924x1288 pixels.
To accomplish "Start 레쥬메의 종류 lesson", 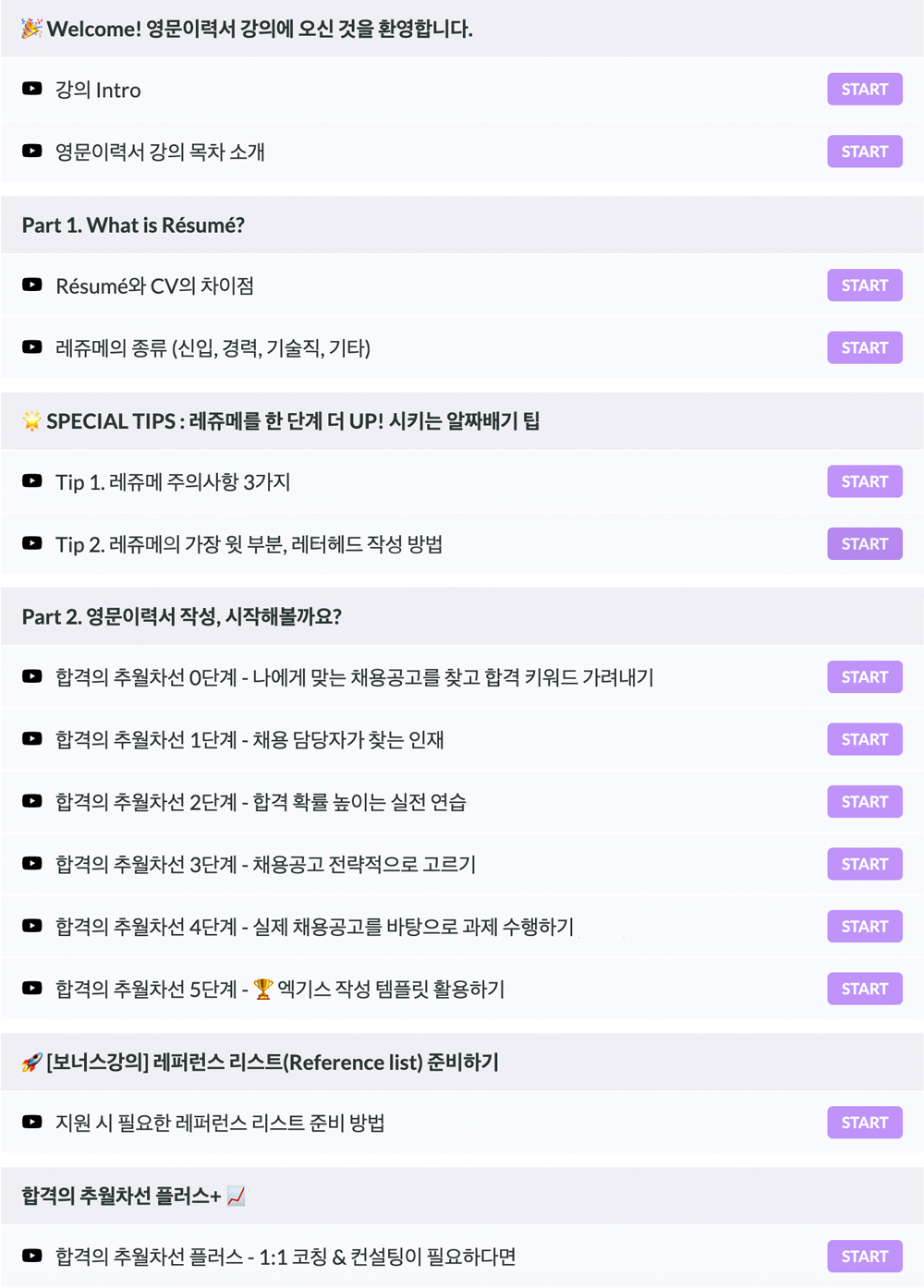I will pos(864,348).
